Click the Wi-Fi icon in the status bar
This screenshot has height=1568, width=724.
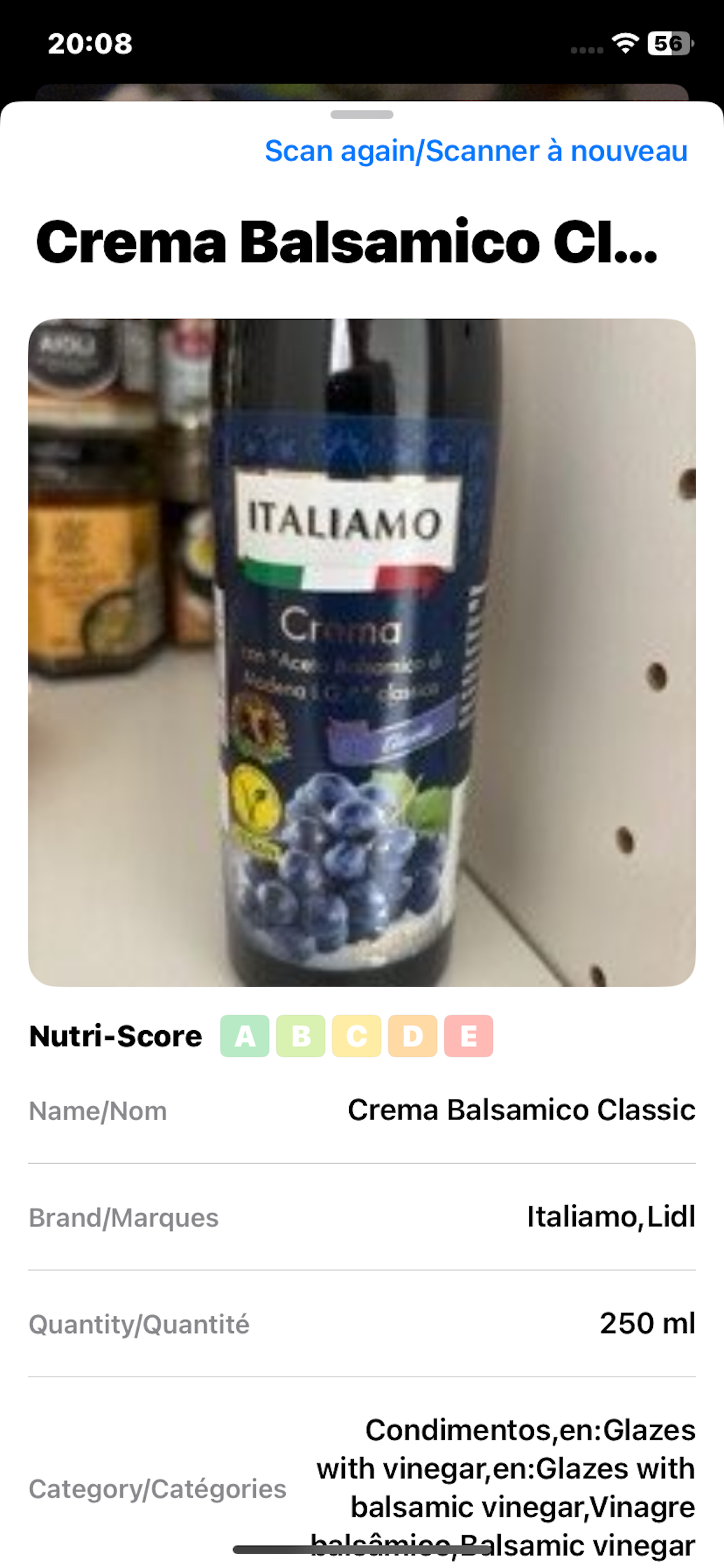click(627, 43)
